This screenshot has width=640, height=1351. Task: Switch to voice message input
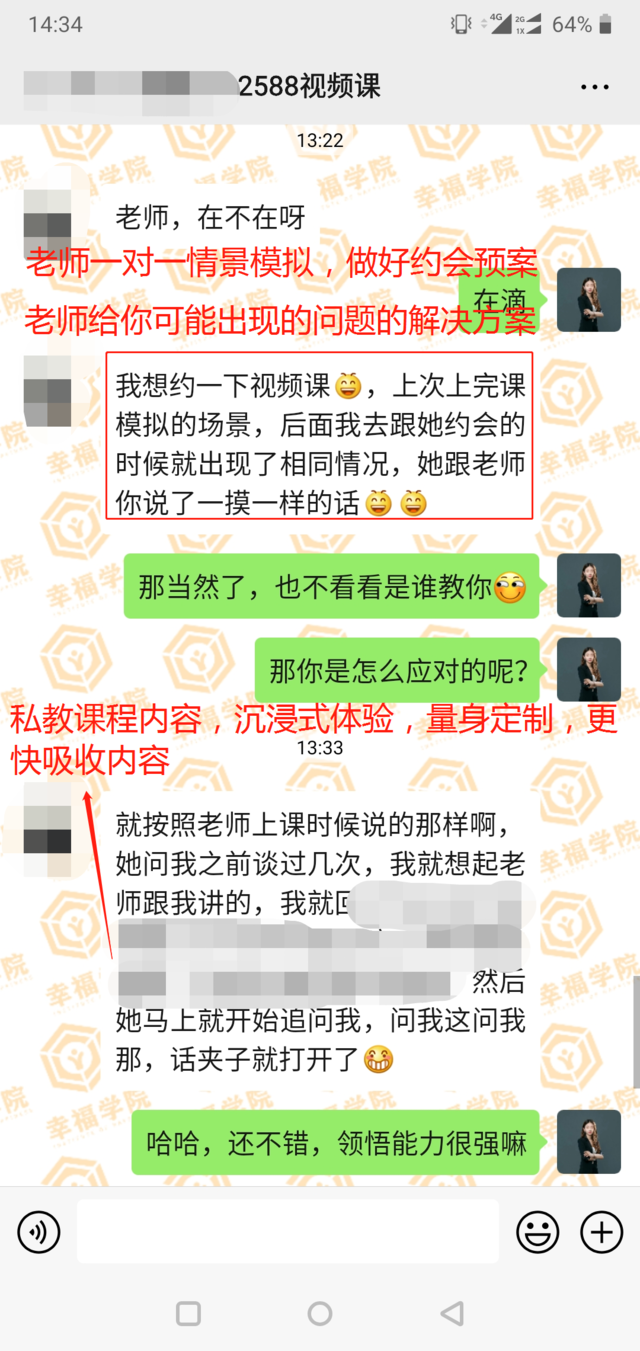(38, 1232)
